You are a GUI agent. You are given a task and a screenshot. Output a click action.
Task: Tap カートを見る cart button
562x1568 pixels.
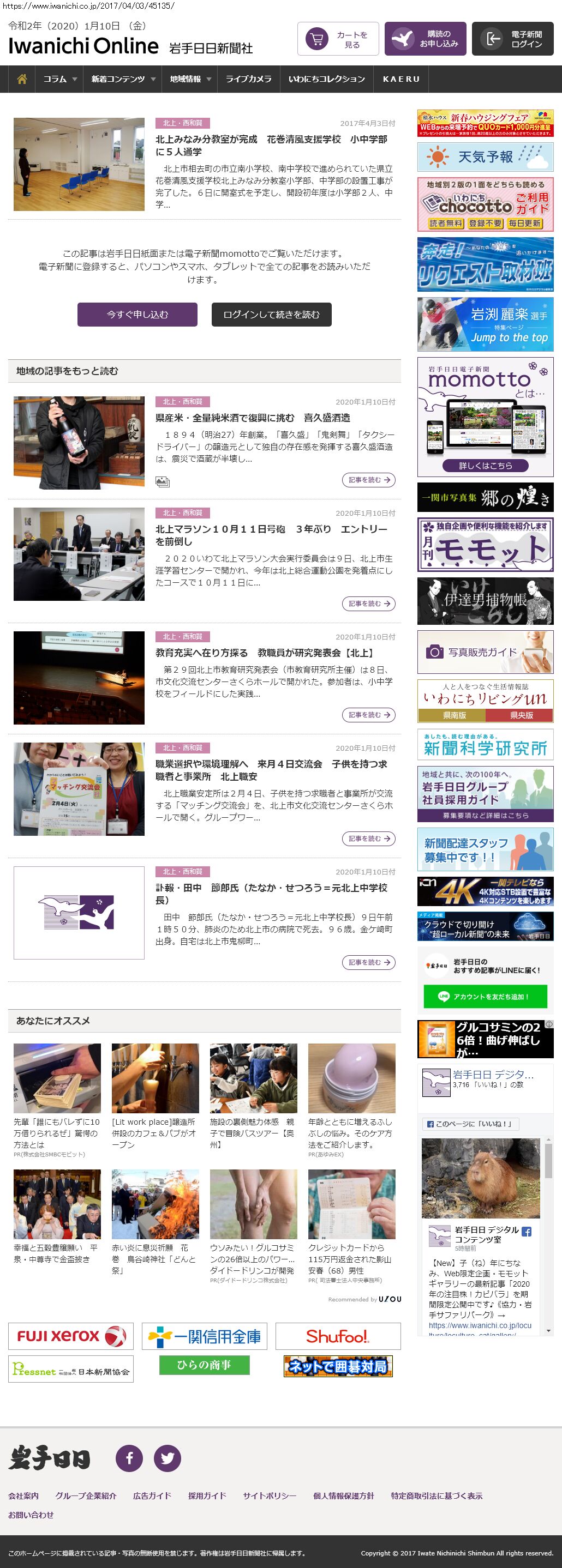point(338,40)
